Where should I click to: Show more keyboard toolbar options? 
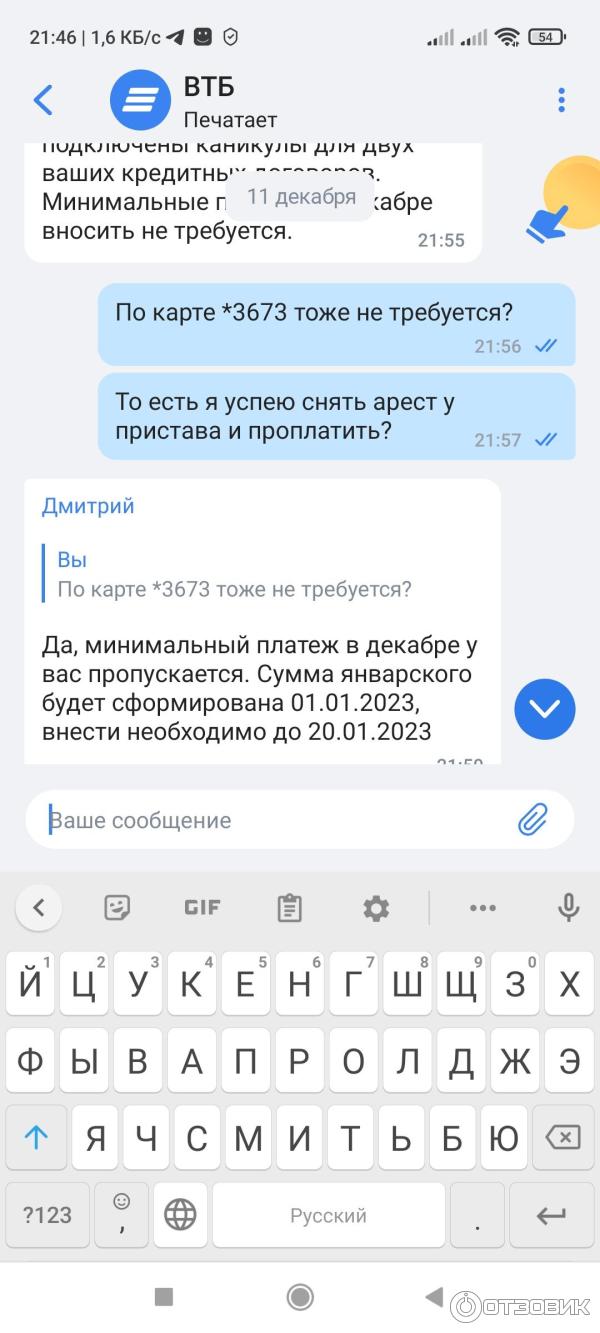pos(483,908)
